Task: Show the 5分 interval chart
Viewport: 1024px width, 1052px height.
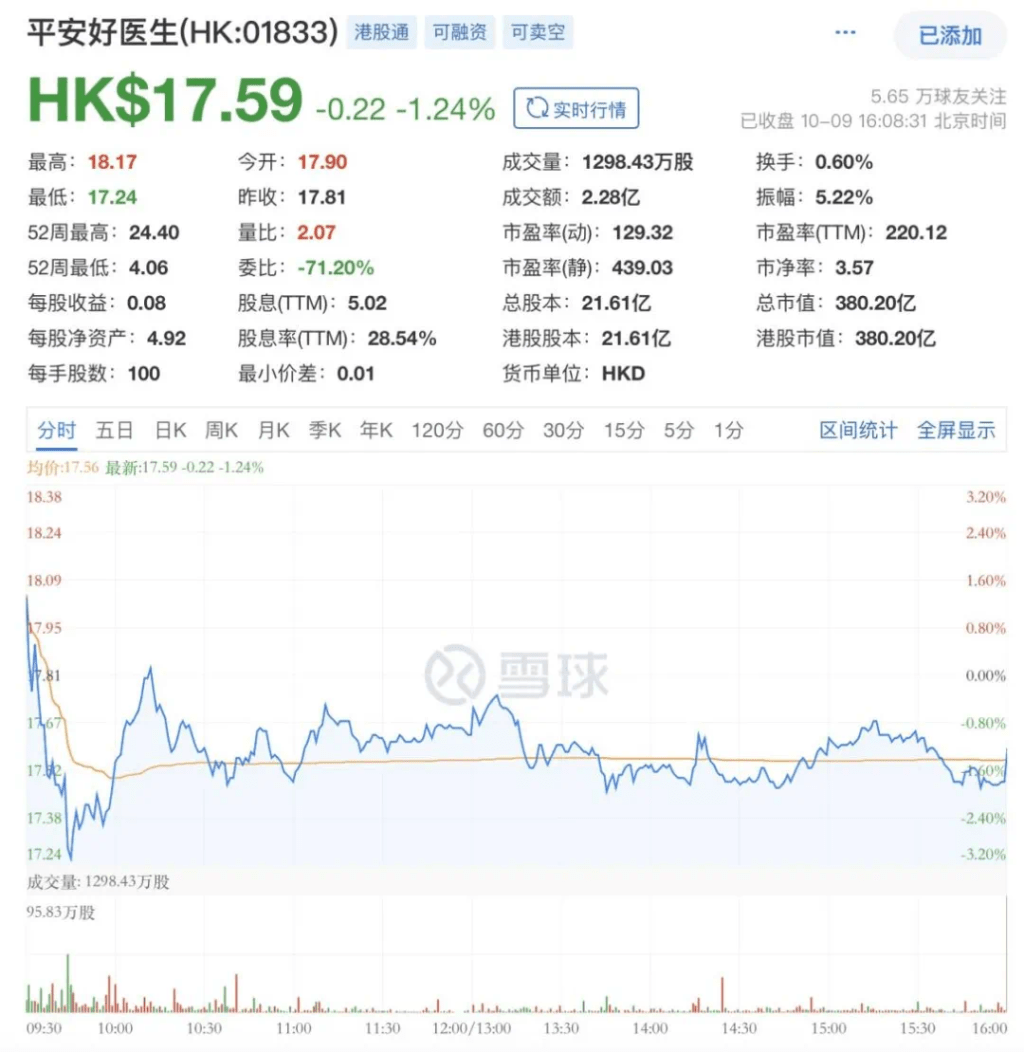Action: tap(679, 431)
